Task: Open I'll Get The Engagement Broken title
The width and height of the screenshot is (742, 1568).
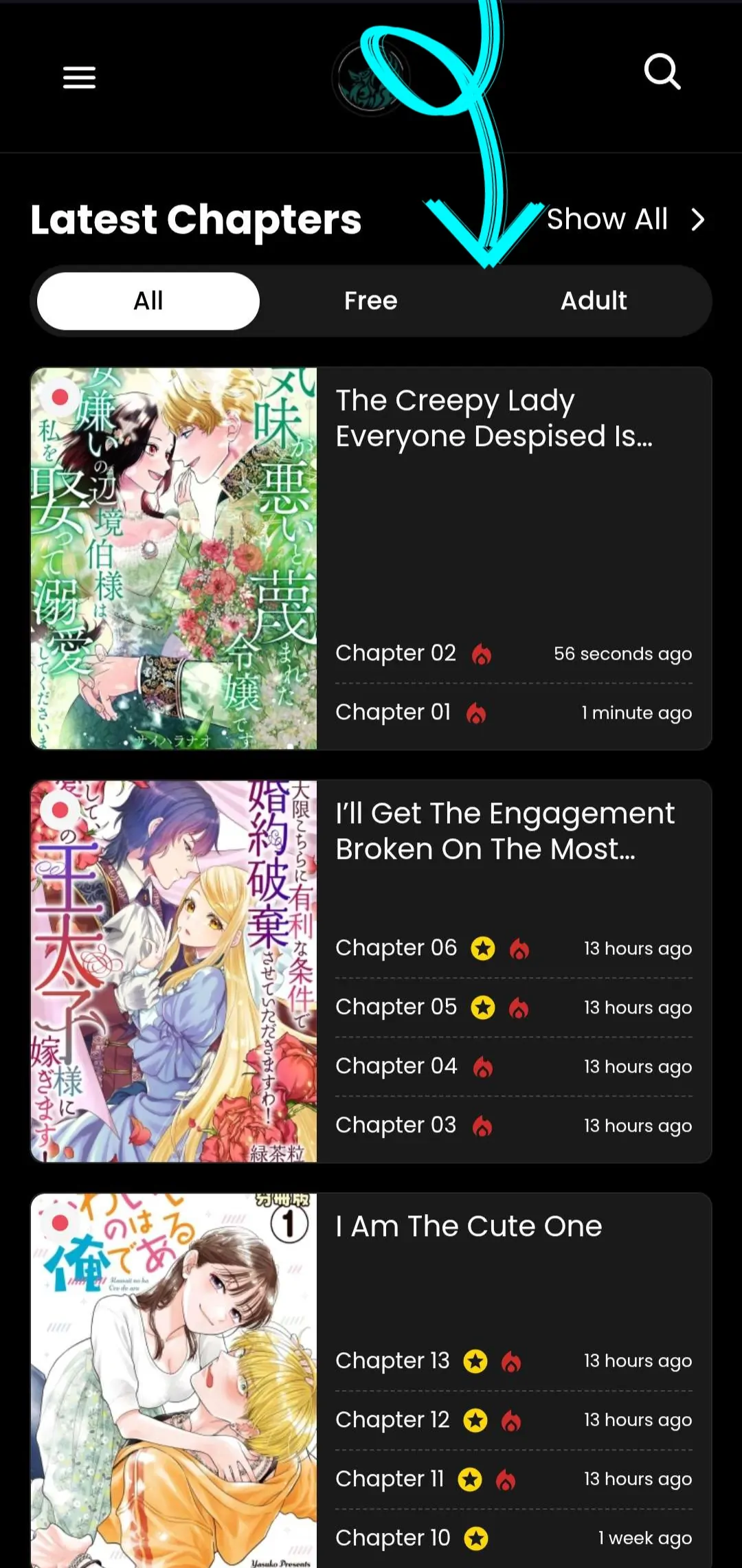Action: click(505, 831)
